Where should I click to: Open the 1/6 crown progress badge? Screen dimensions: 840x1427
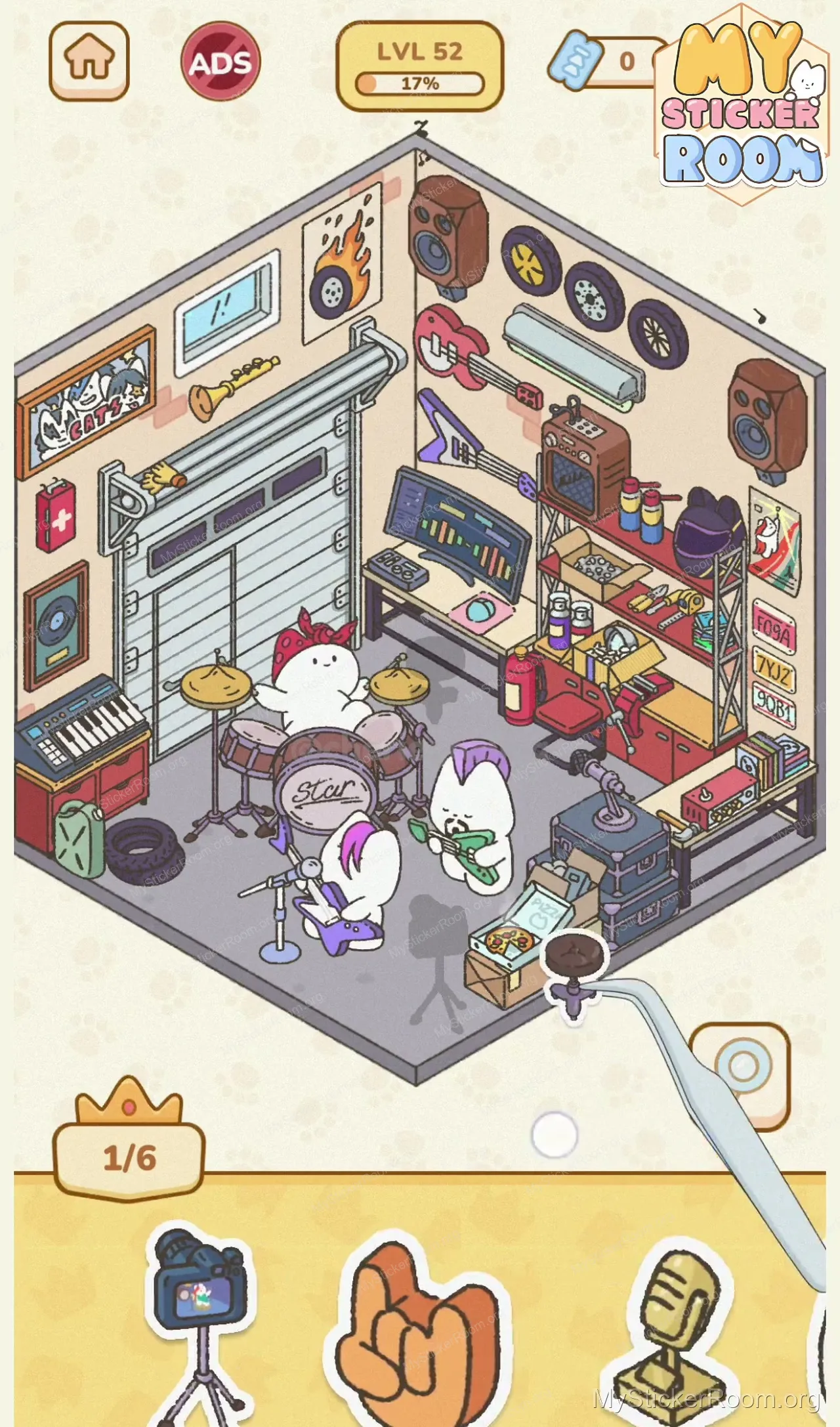129,1139
